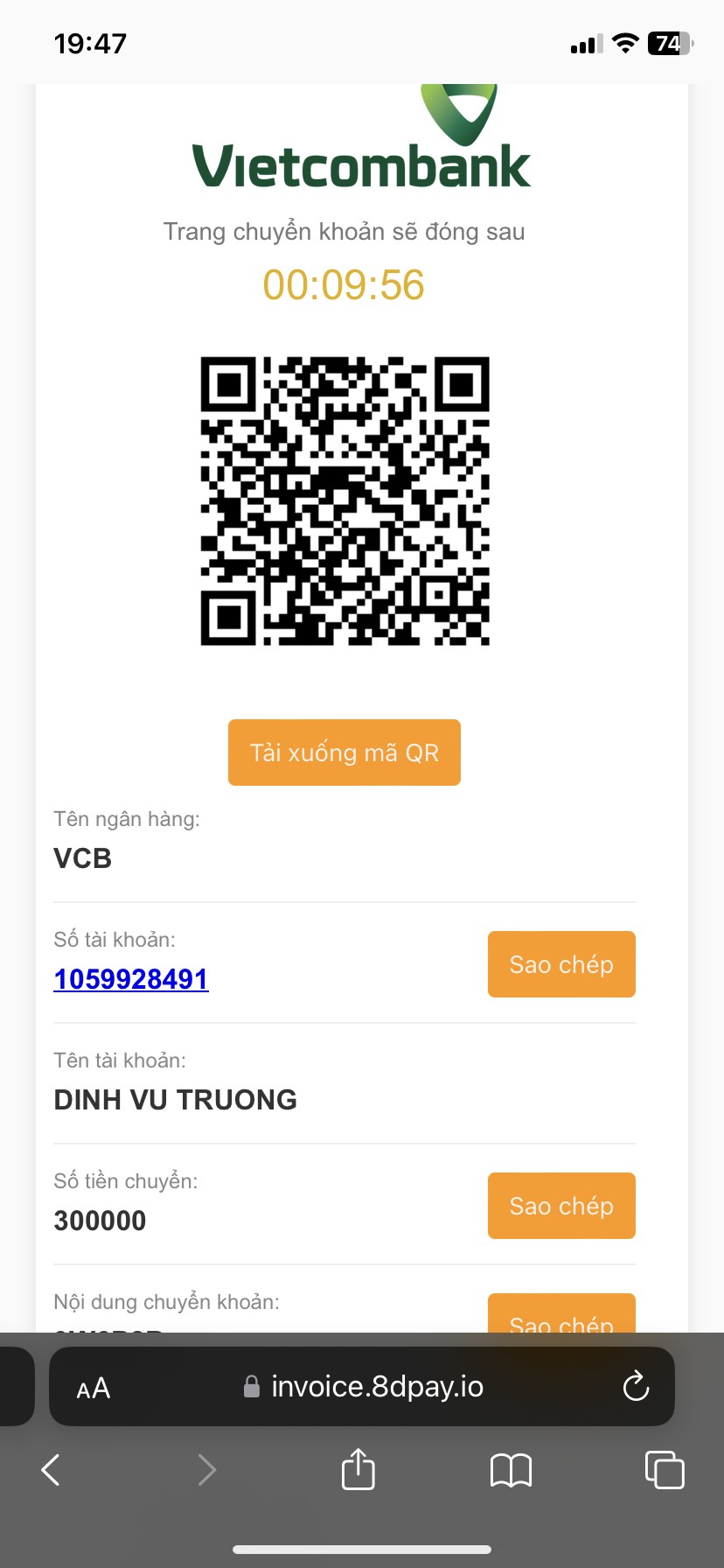Copy the account number
The width and height of the screenshot is (724, 1568).
[x=560, y=964]
